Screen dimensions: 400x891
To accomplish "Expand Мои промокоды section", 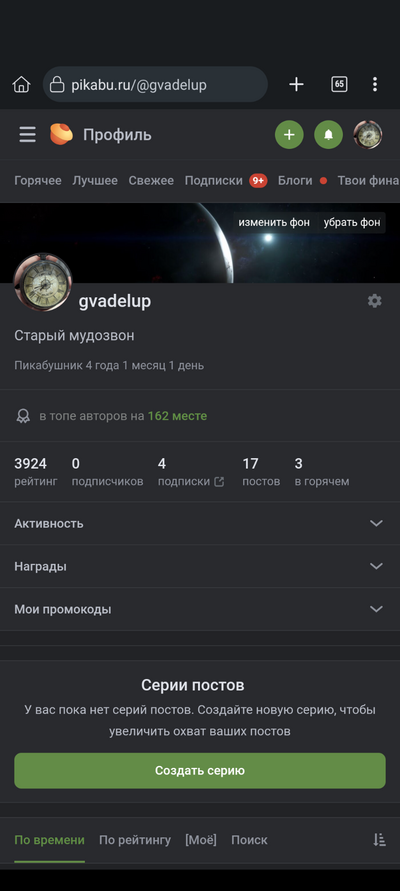I will click(200, 609).
